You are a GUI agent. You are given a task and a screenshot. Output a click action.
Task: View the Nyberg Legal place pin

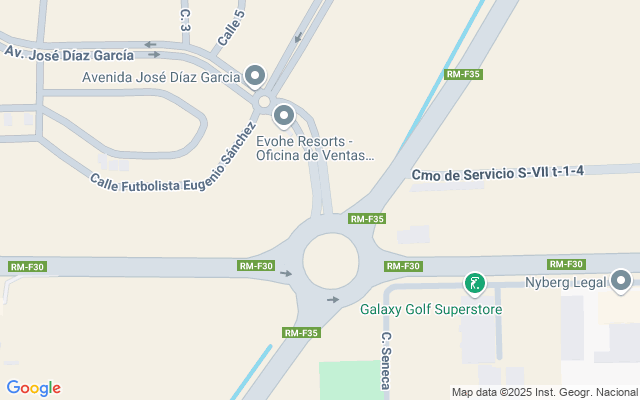coord(622,281)
